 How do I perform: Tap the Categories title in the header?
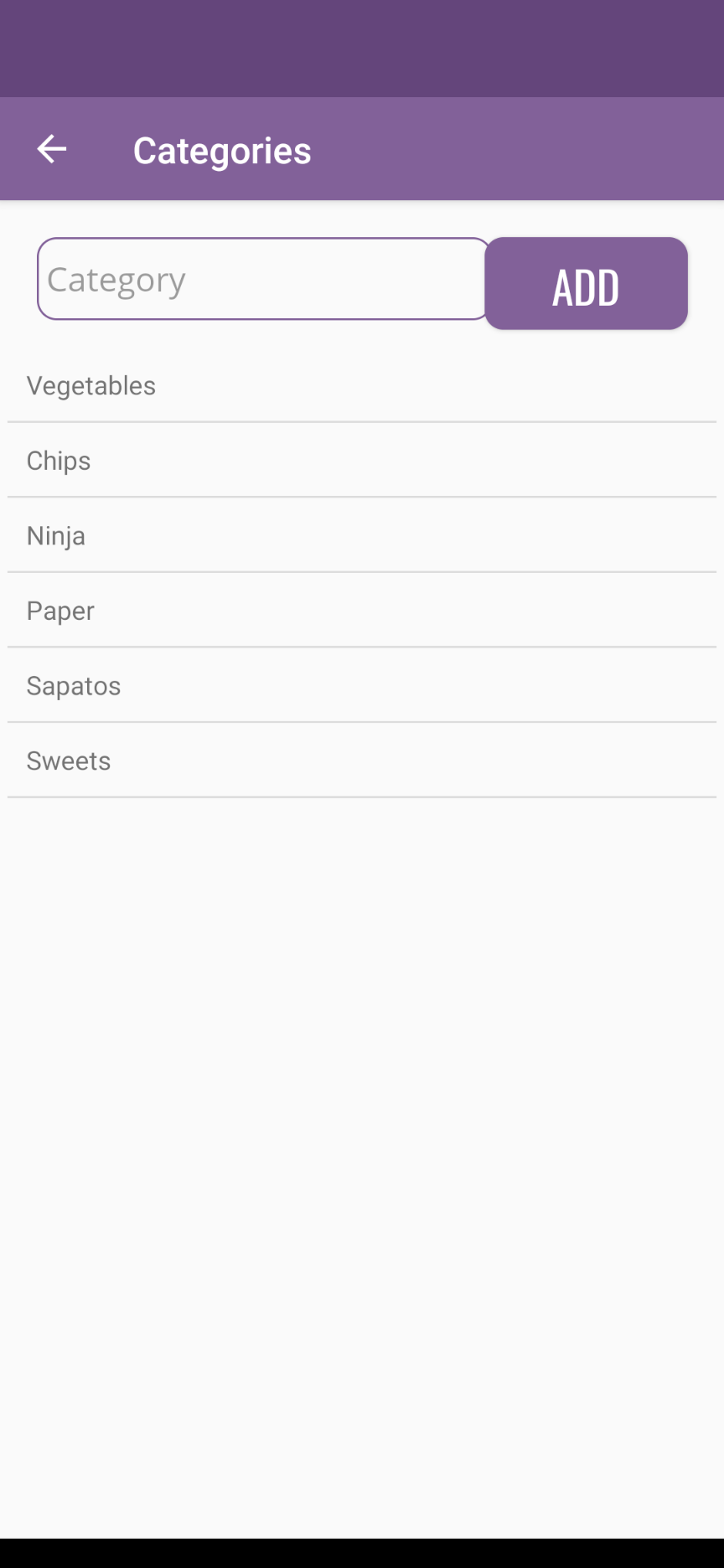click(222, 150)
